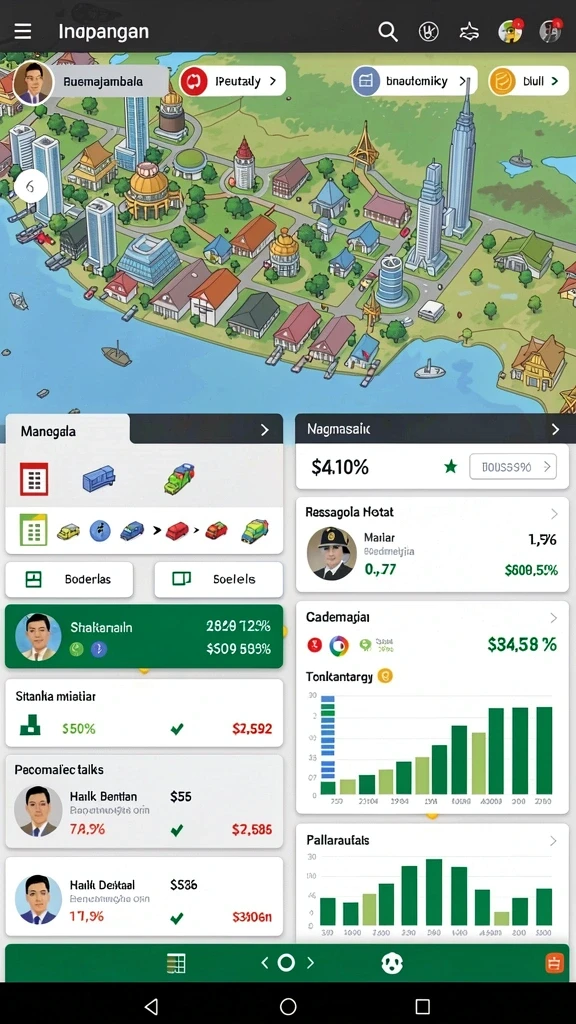The height and width of the screenshot is (1024, 576).
Task: Open the Buemajambala profile
Action: (90, 83)
